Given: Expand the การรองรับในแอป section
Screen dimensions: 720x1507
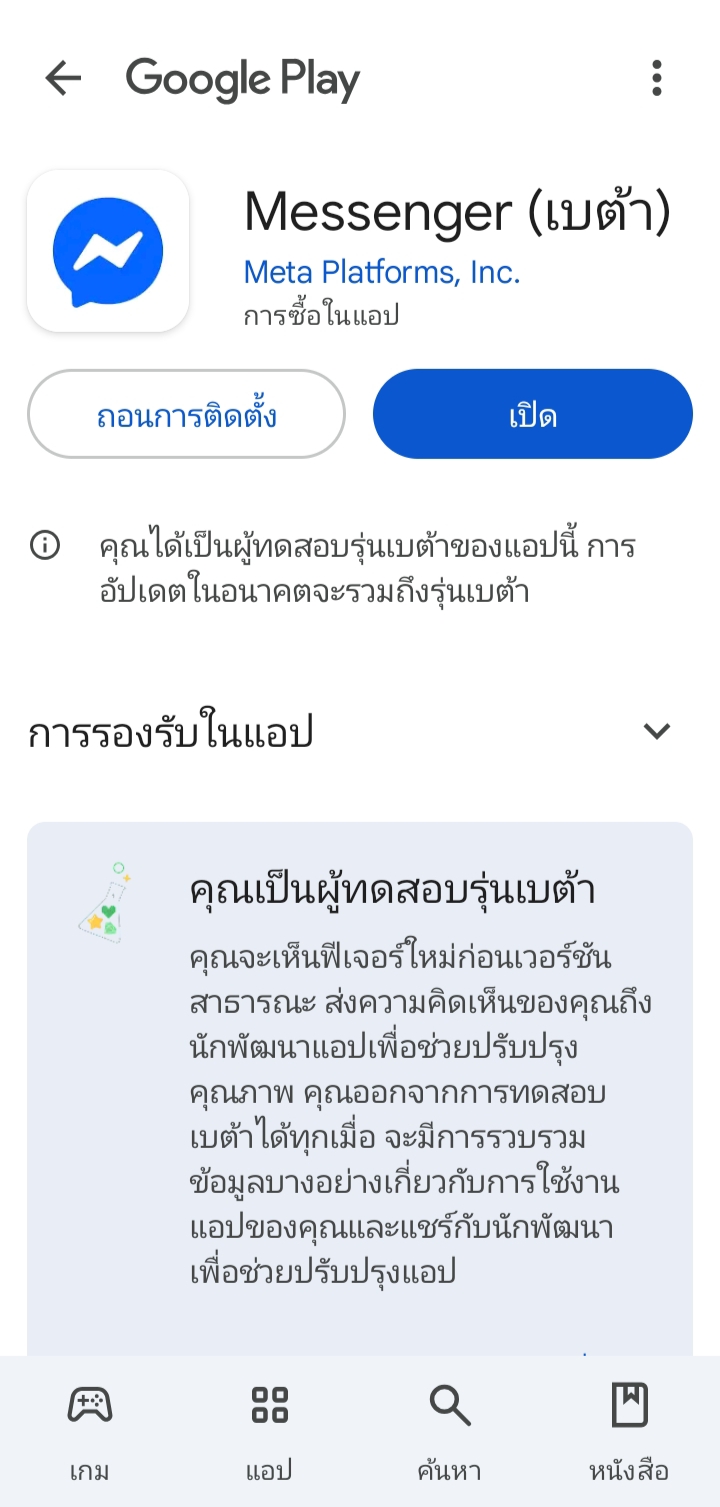Looking at the screenshot, I should click(359, 732).
